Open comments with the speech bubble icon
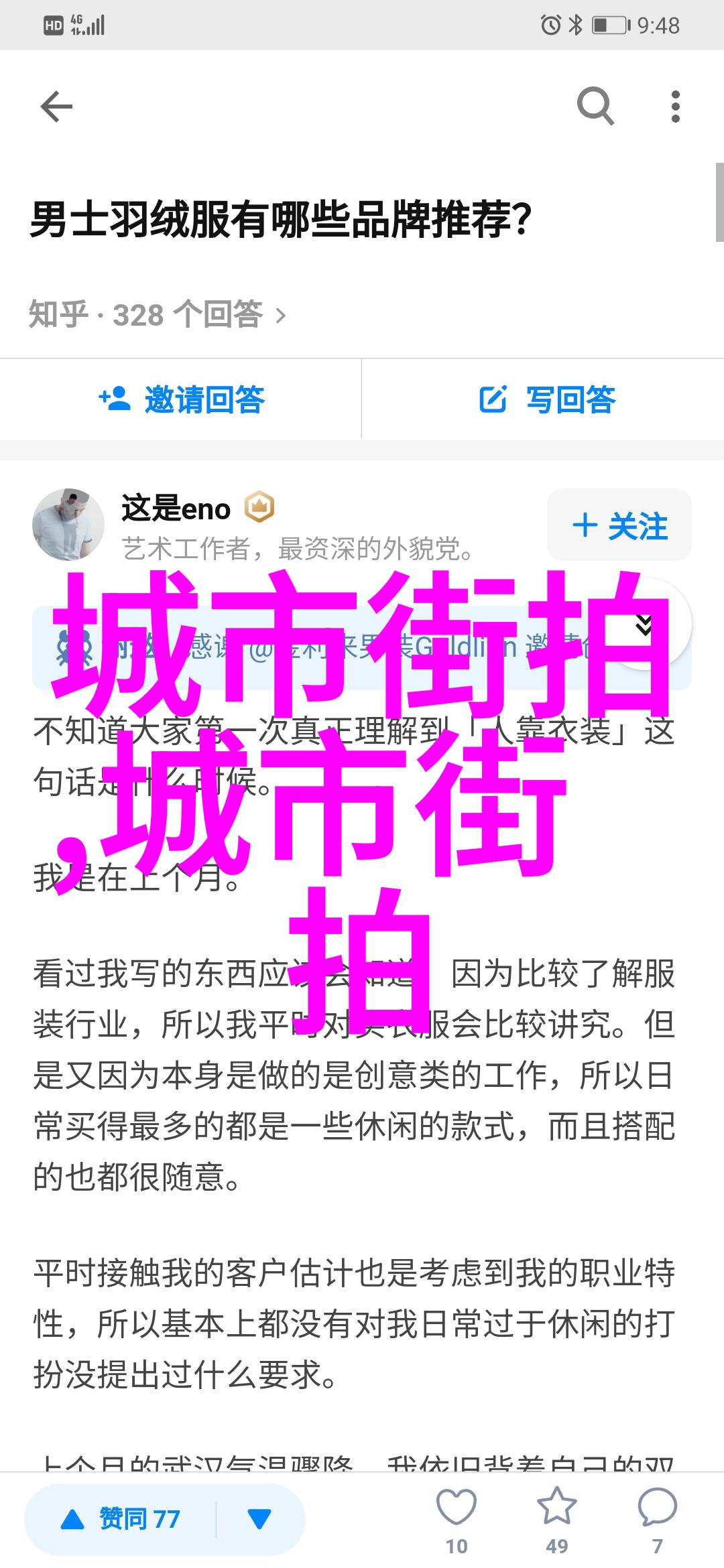Screen dimensions: 724x1568 coord(657,1508)
